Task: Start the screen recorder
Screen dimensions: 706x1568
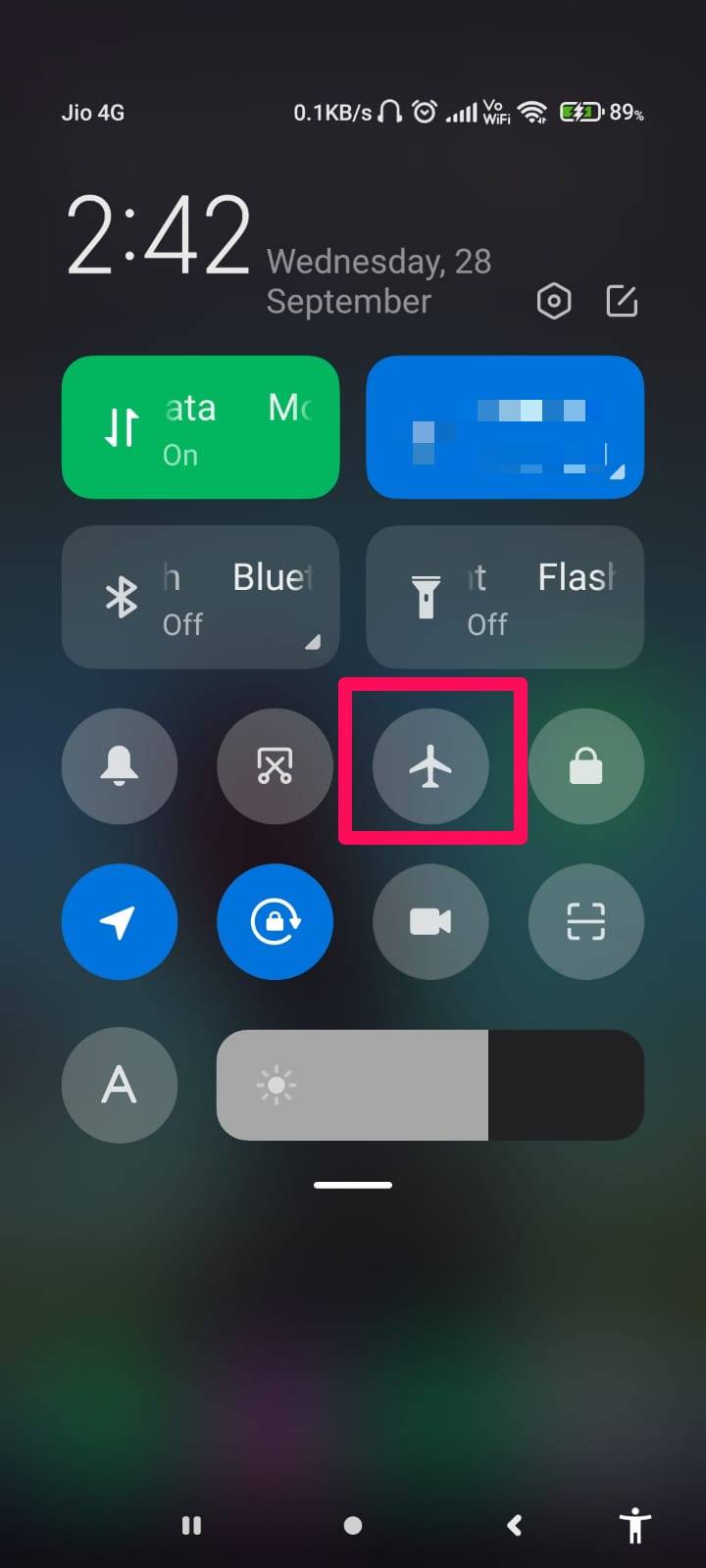Action: [x=430, y=921]
